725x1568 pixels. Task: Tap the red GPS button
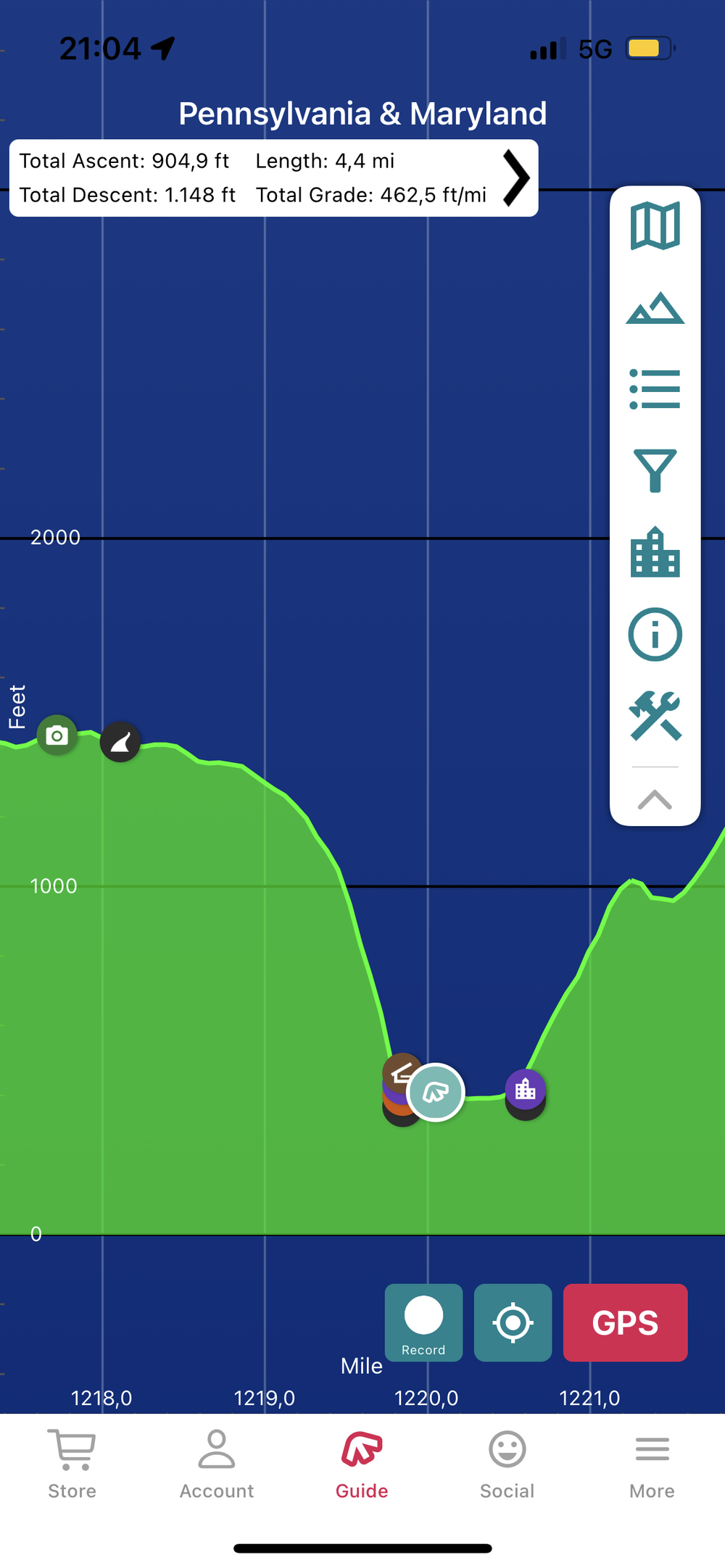click(x=625, y=1322)
